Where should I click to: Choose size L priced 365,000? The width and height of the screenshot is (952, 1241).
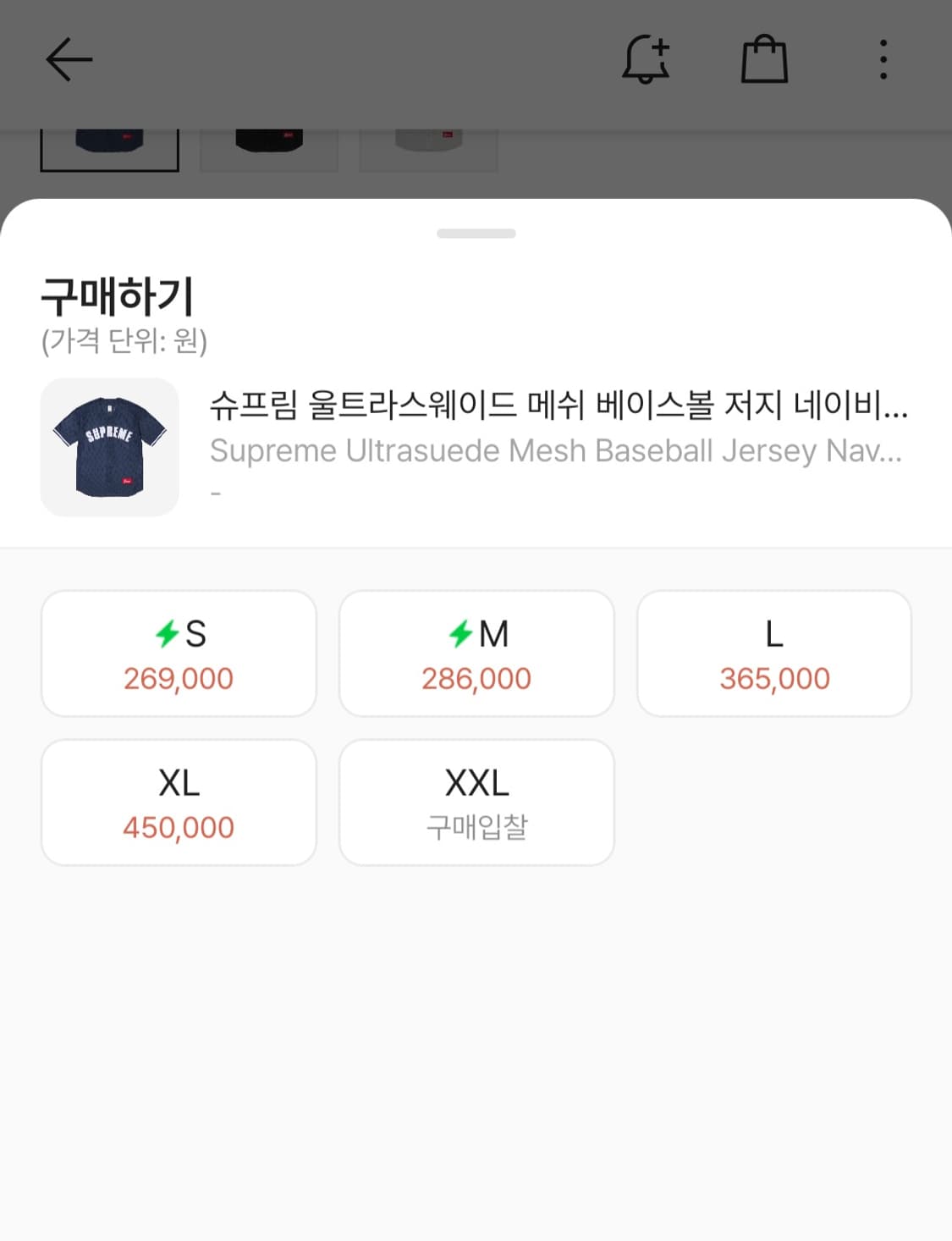774,653
